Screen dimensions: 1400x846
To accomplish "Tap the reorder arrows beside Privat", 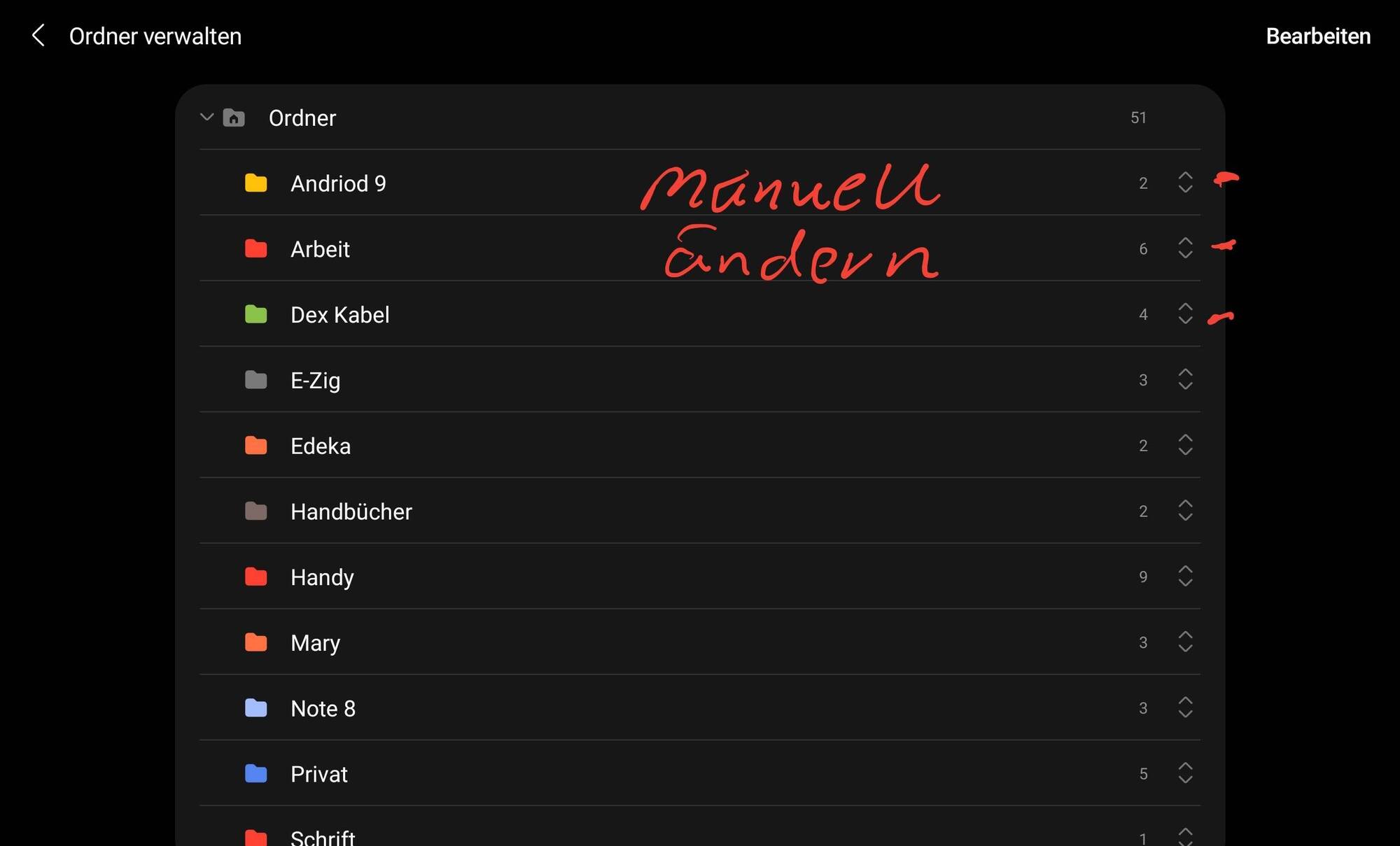I will click(x=1184, y=773).
